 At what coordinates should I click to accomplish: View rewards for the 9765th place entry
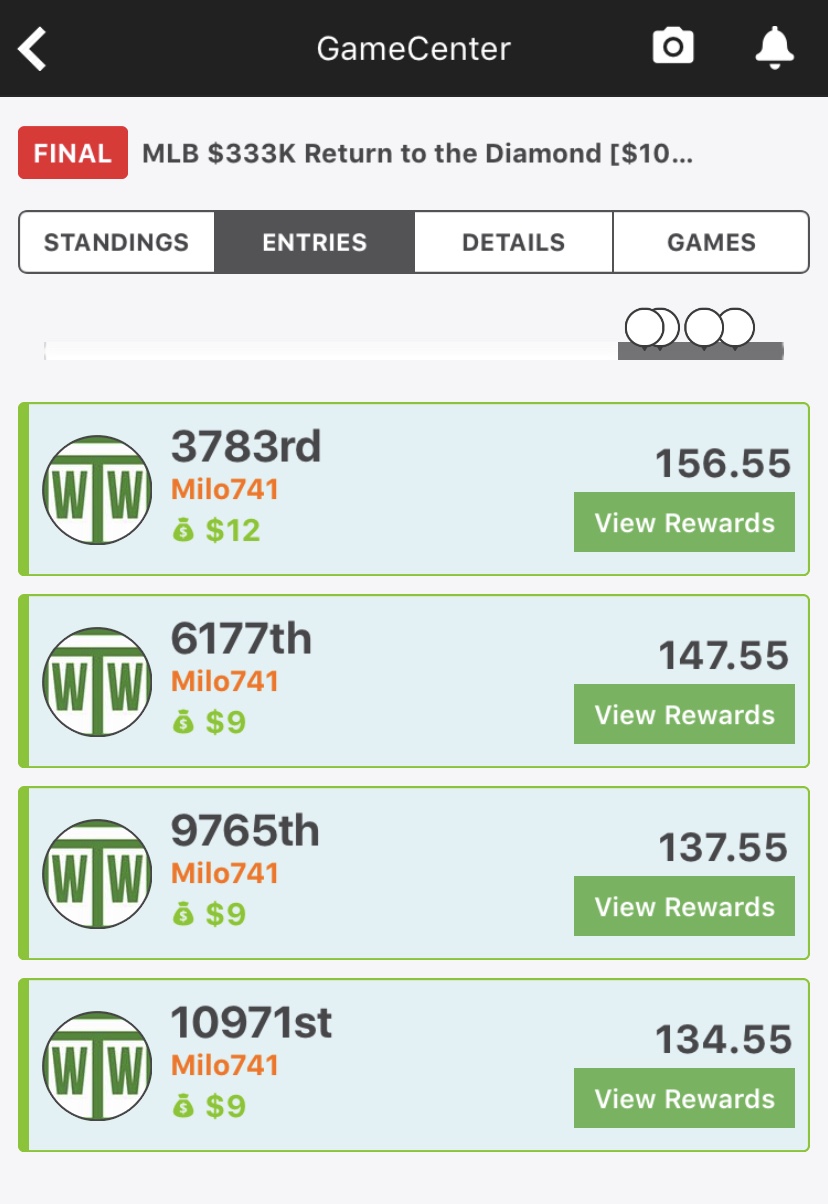pos(684,906)
